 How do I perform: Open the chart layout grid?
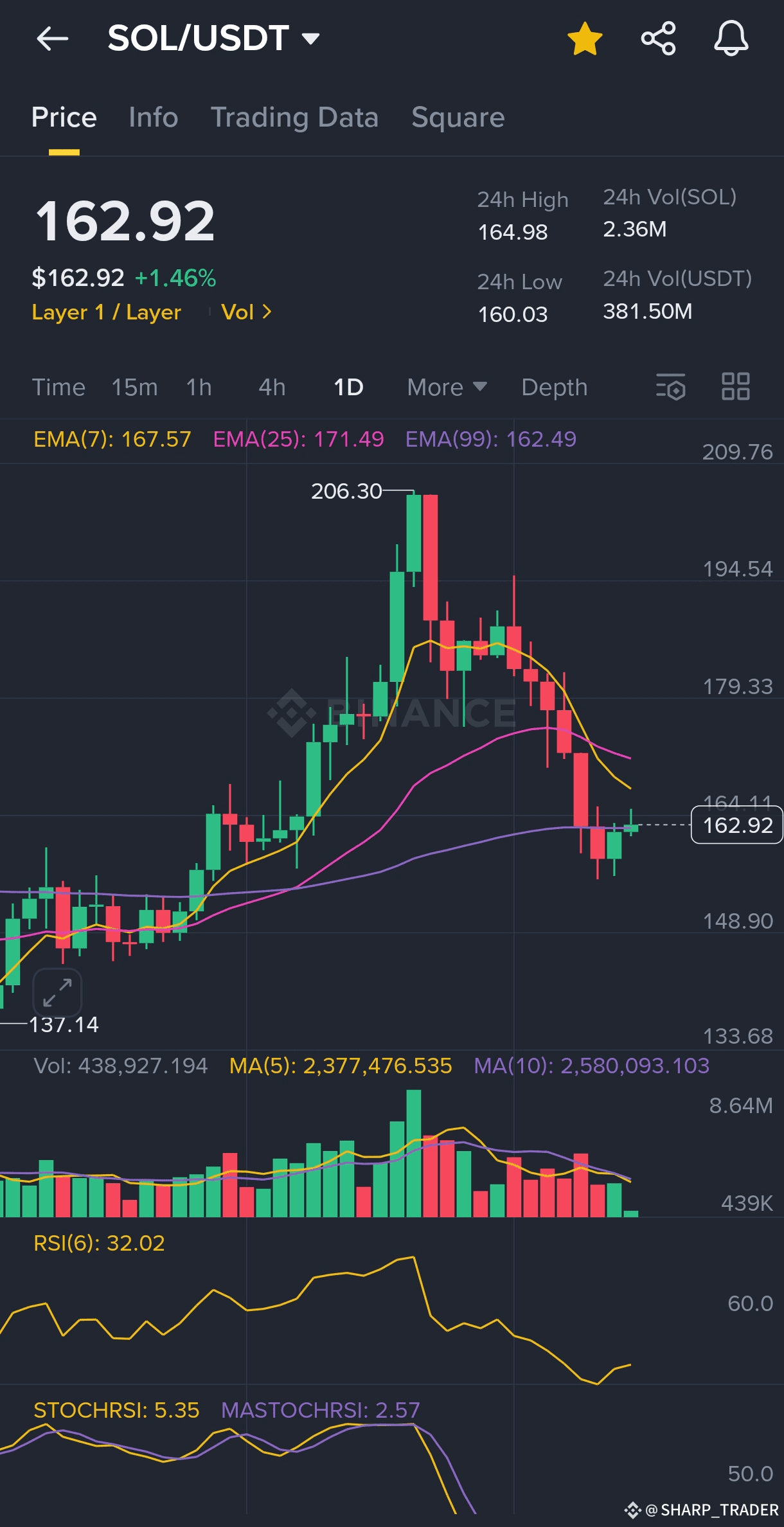[x=735, y=387]
